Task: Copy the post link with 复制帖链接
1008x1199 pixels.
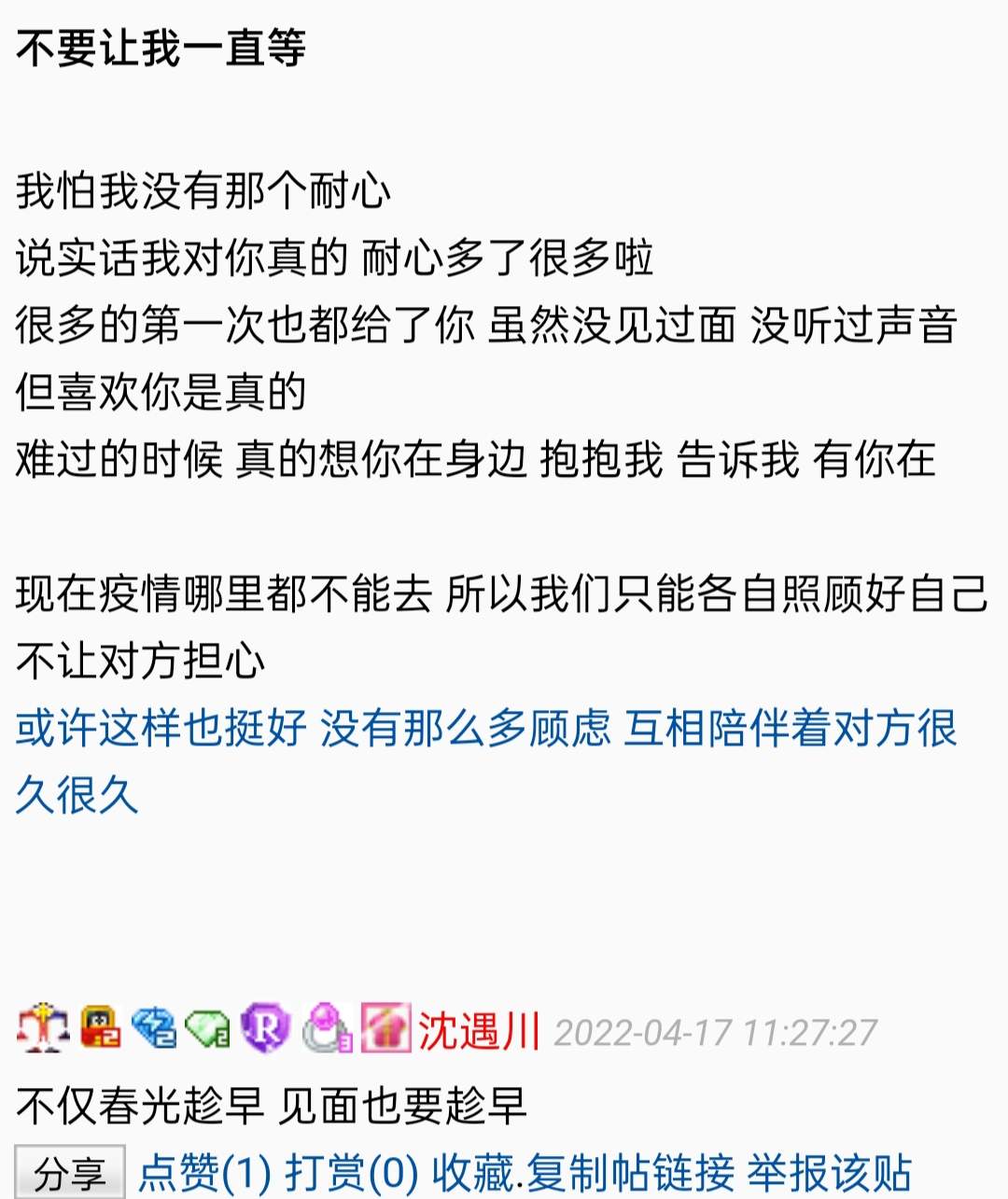Action: (x=630, y=1173)
